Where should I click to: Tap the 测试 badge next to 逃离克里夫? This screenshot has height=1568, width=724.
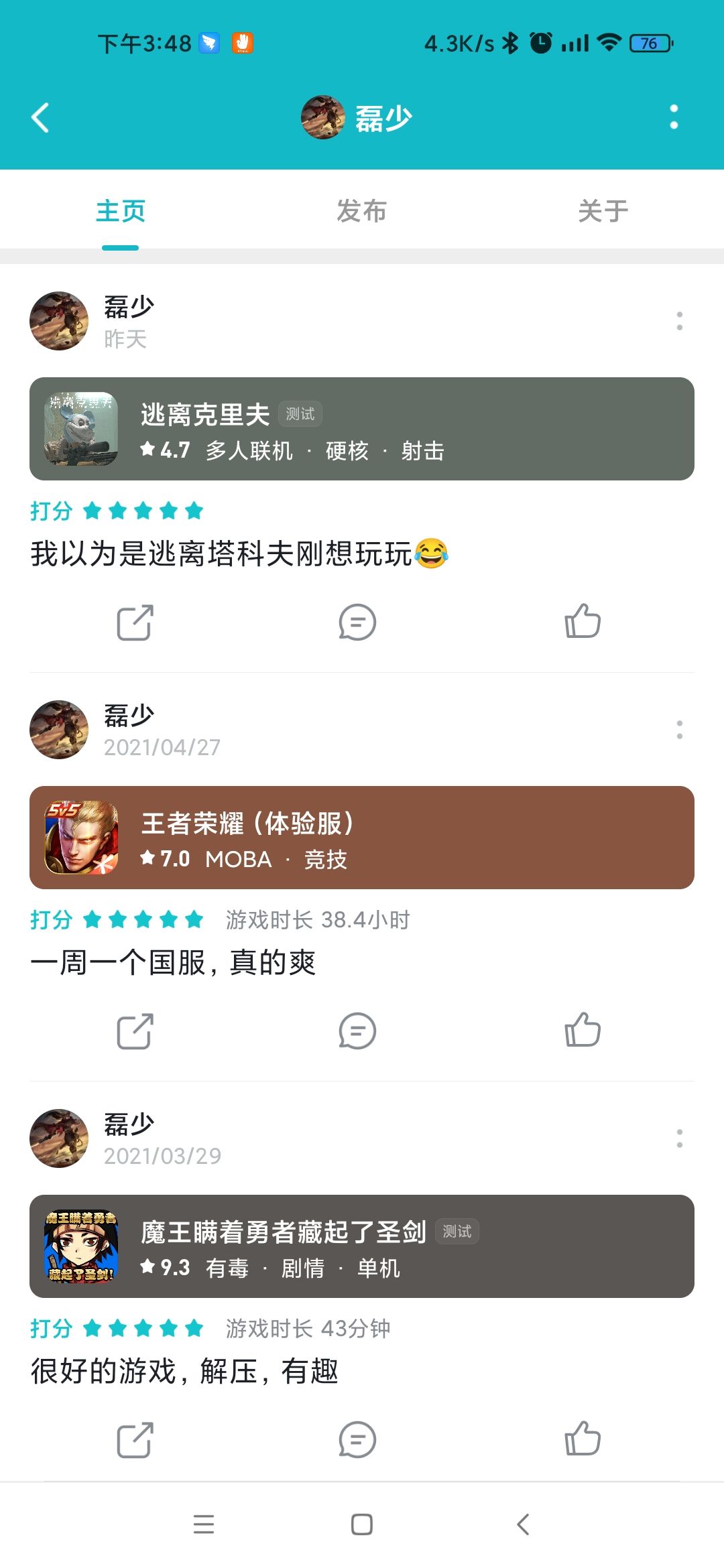click(x=302, y=413)
